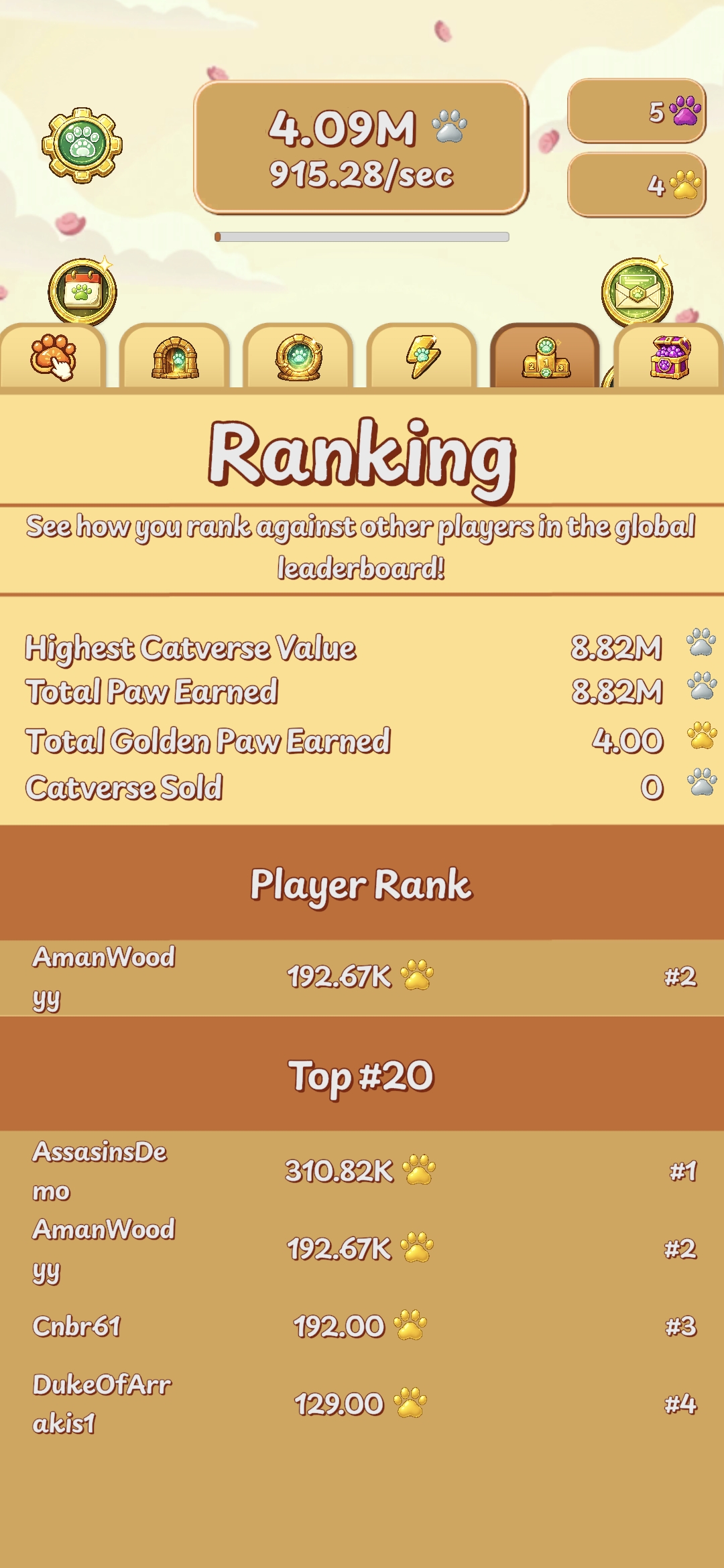Select the ranking podium tab

[x=546, y=357]
